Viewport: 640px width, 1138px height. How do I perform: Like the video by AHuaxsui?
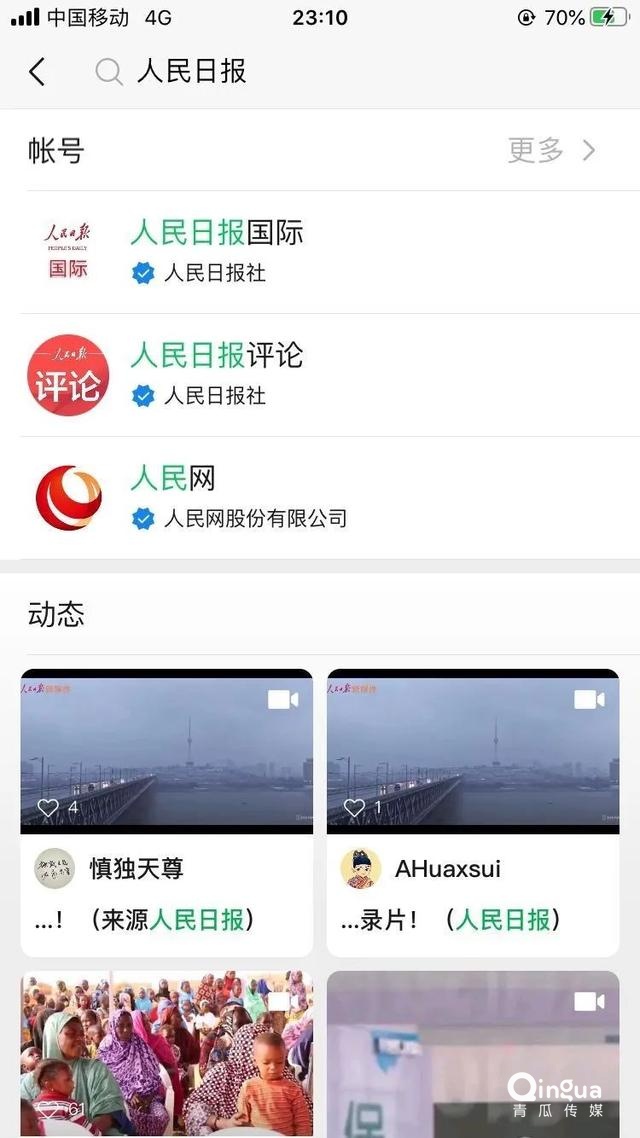click(x=354, y=807)
